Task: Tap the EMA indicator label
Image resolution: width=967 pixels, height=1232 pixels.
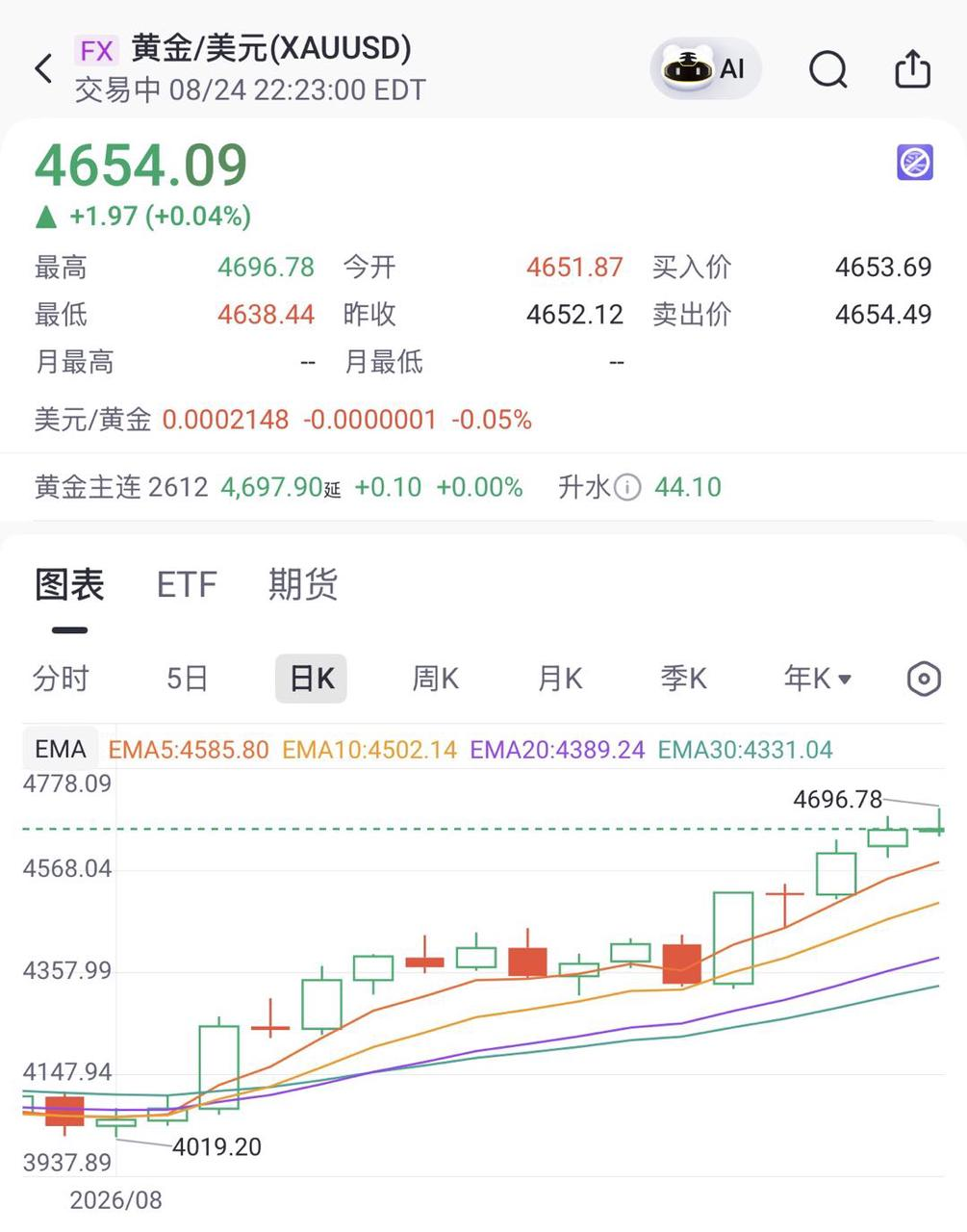Action: [x=61, y=749]
